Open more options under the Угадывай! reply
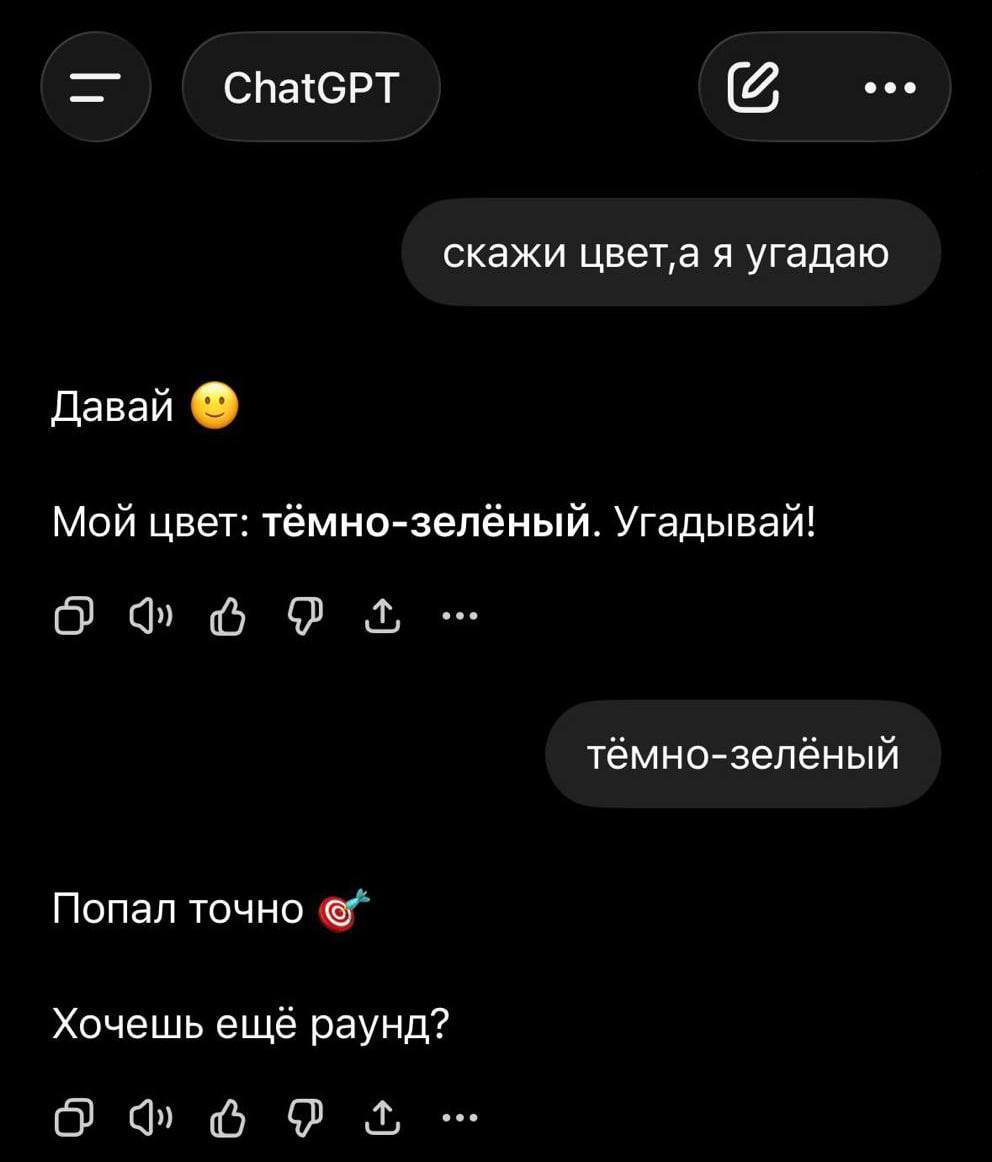The image size is (992, 1162). [x=459, y=617]
